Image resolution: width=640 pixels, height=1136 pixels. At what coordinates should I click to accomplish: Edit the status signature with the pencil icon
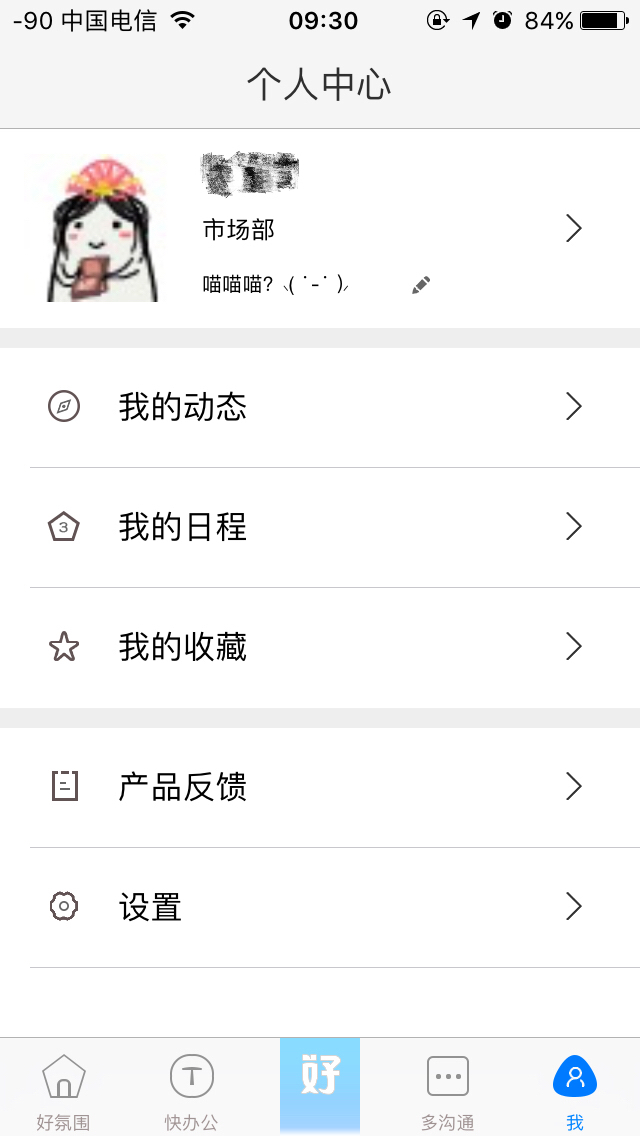[421, 286]
